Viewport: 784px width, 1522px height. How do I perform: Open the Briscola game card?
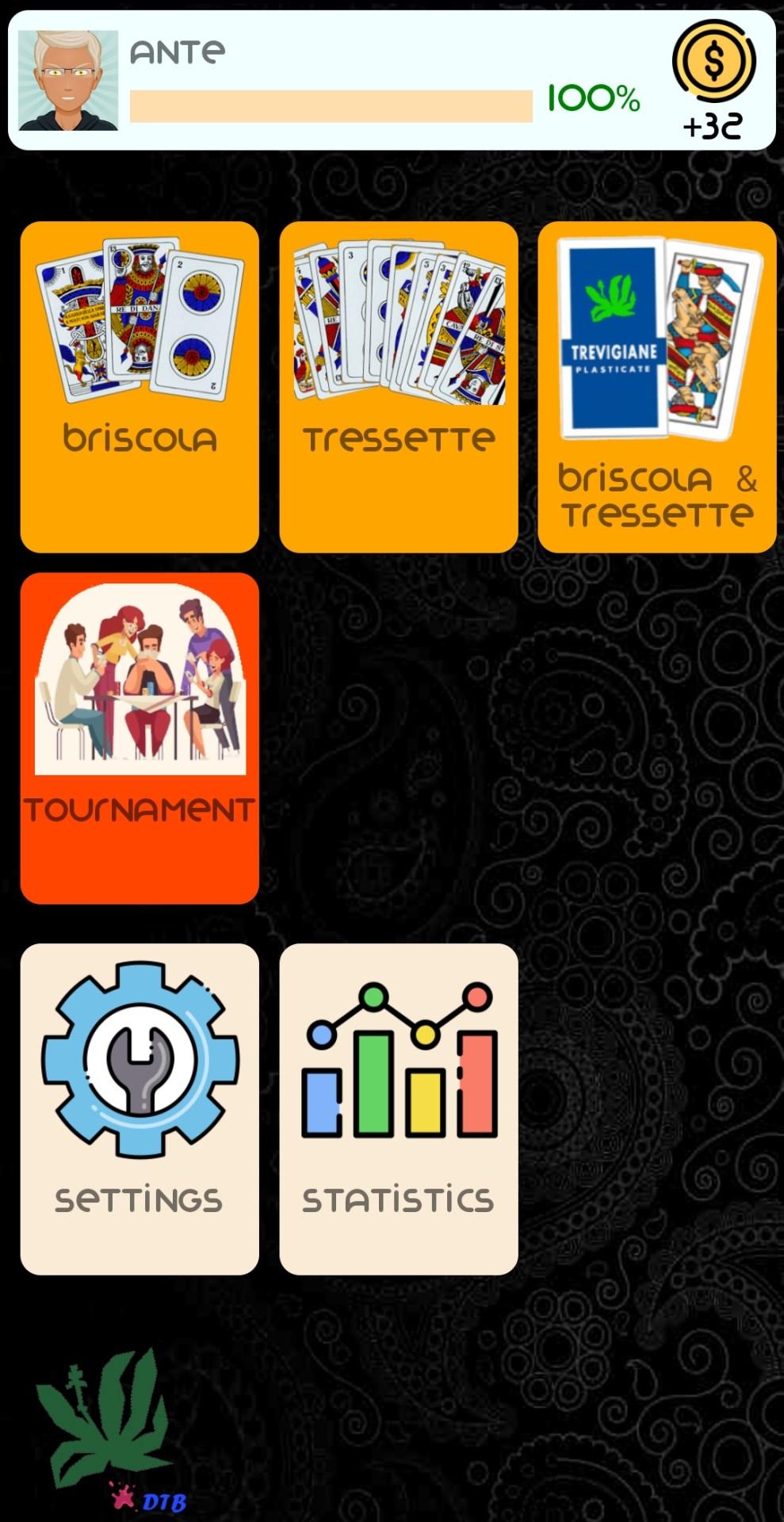click(140, 387)
